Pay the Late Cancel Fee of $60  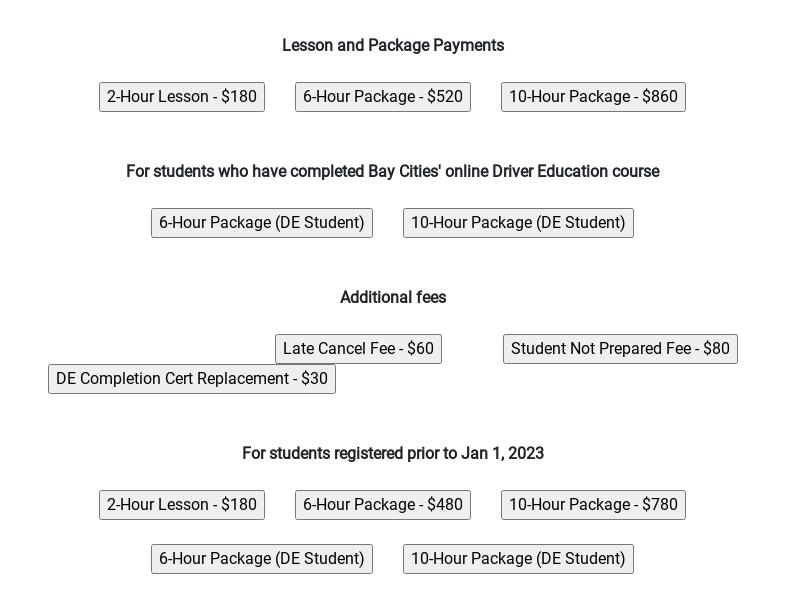(358, 349)
